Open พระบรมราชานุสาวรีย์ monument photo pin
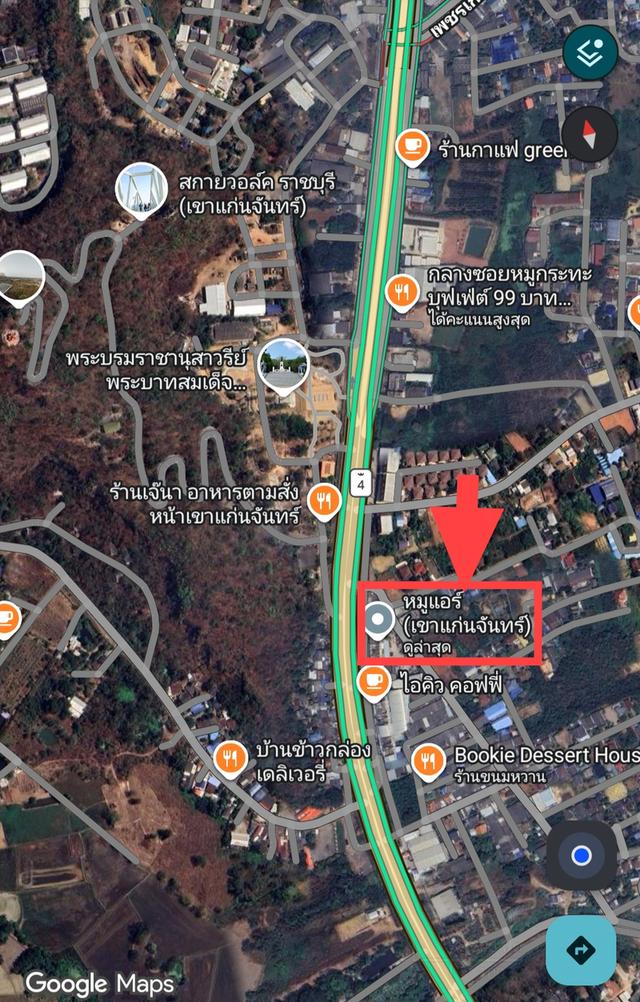 point(282,364)
